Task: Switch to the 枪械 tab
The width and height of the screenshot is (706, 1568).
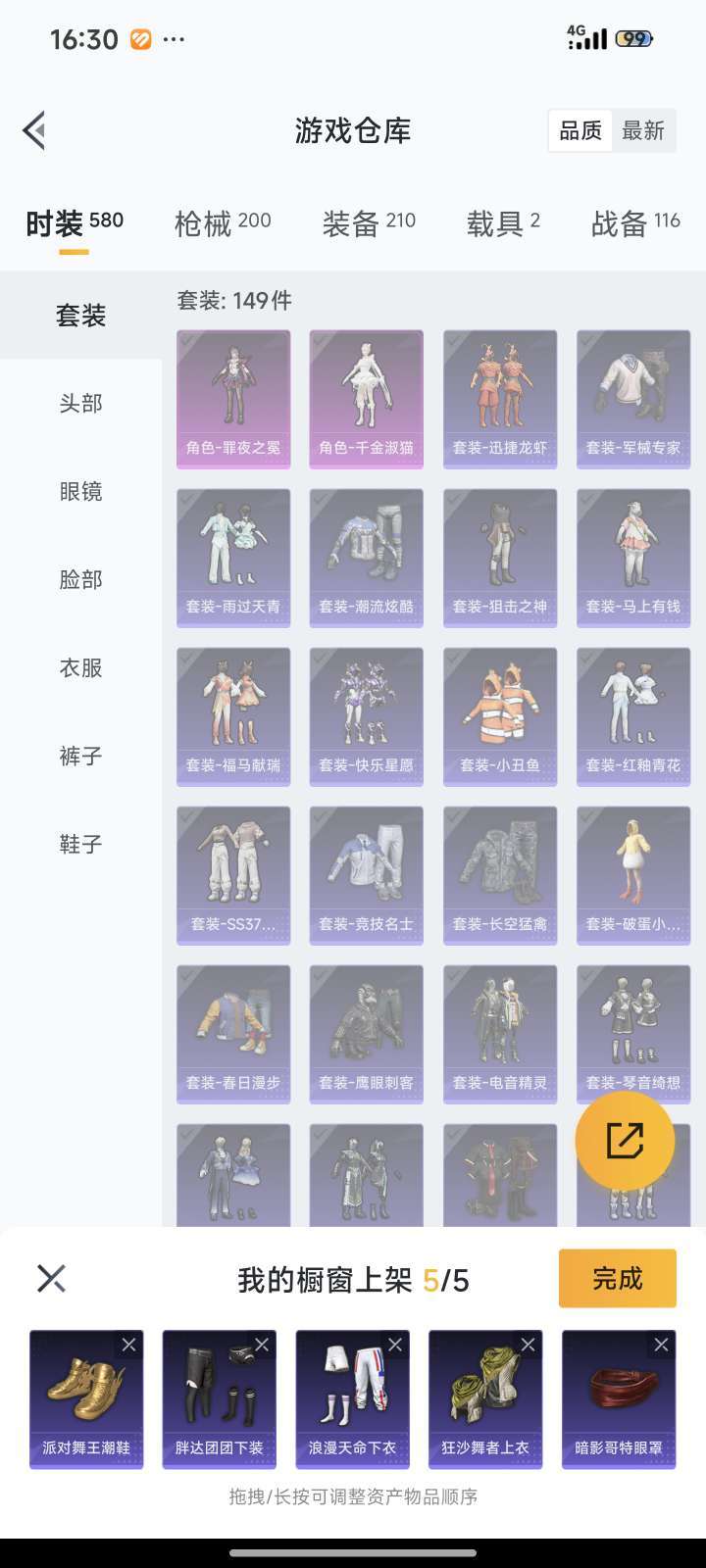Action: (x=223, y=223)
